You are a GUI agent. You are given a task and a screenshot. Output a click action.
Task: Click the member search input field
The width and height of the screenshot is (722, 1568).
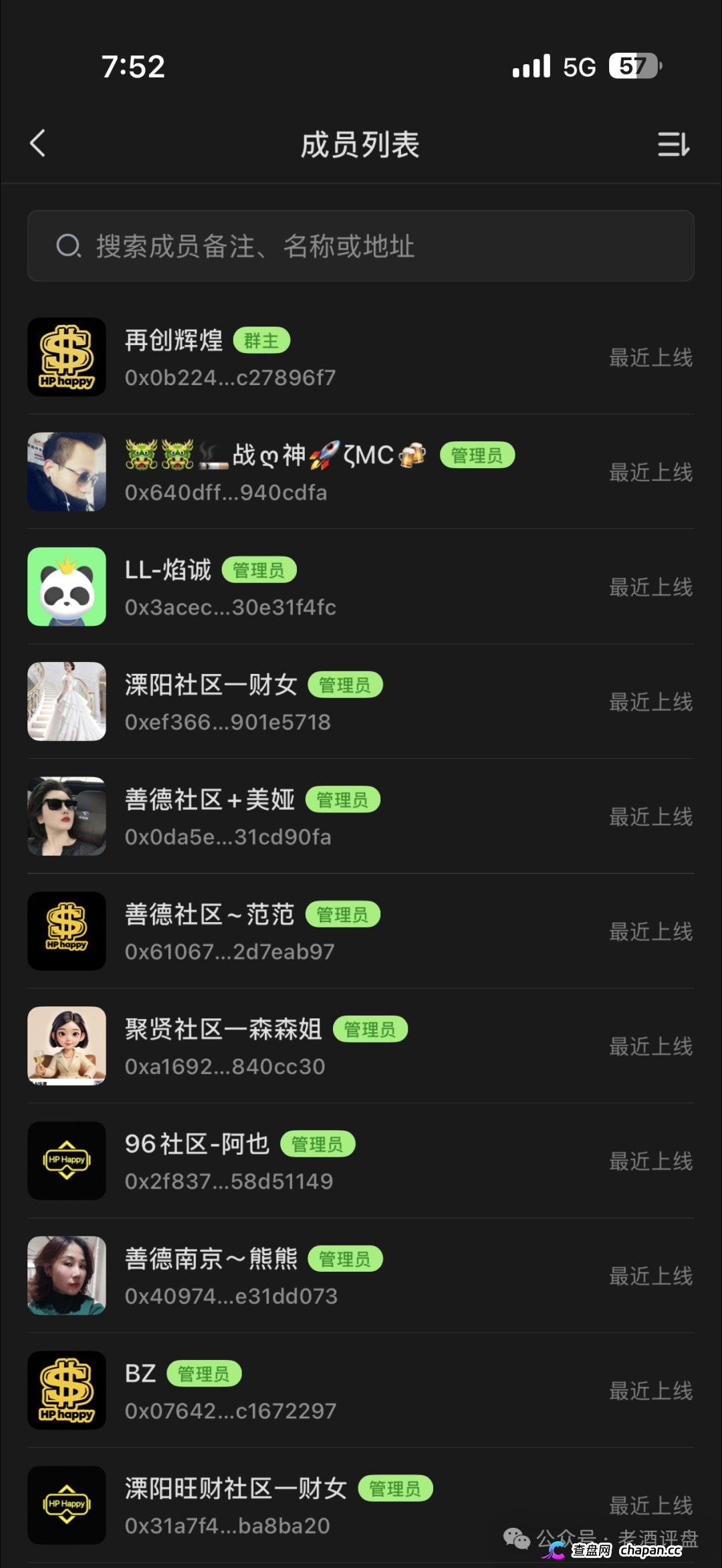361,246
